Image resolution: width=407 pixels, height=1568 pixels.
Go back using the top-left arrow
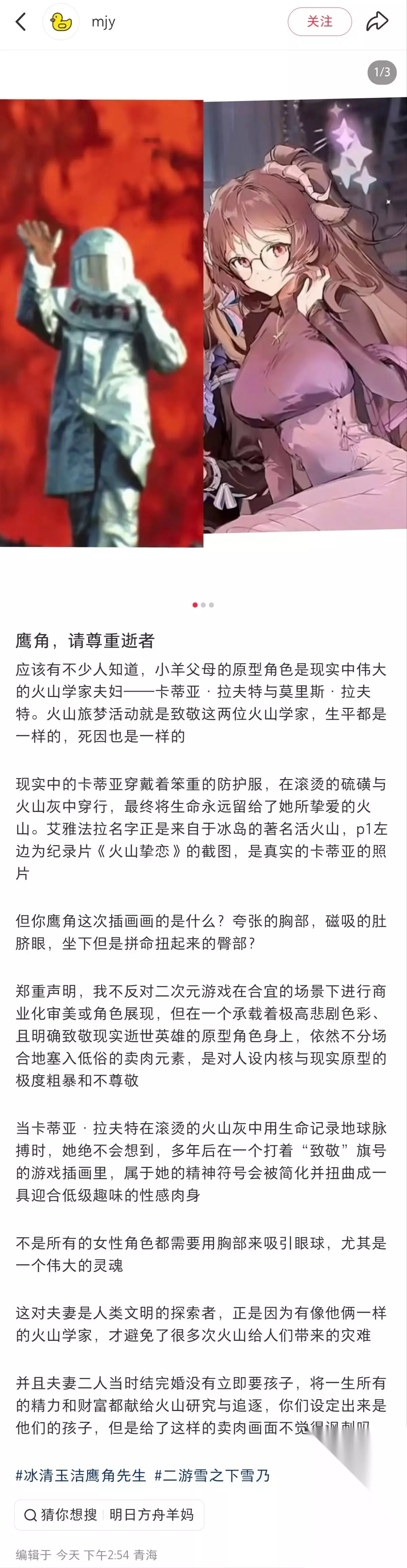coord(21,22)
